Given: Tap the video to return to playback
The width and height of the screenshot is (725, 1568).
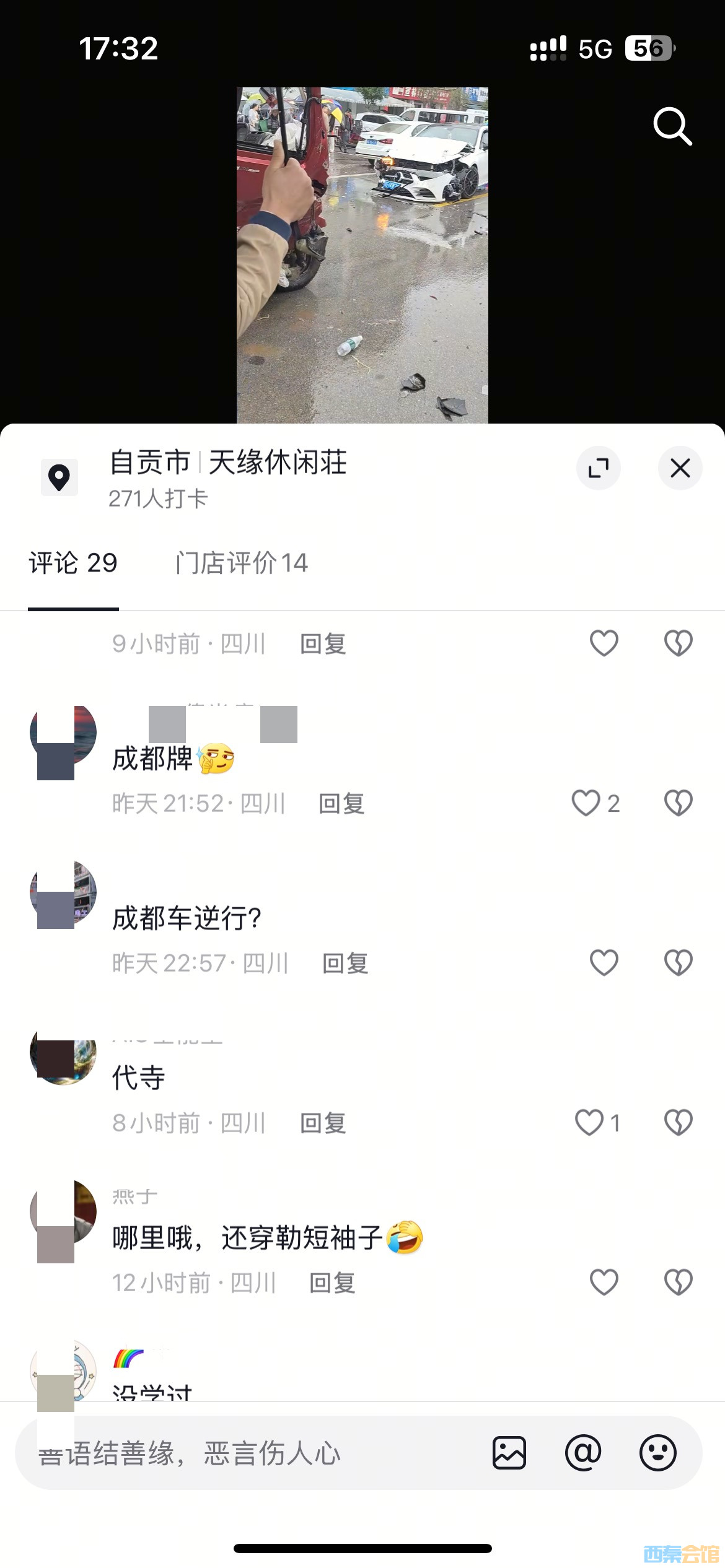Looking at the screenshot, I should pos(362,254).
